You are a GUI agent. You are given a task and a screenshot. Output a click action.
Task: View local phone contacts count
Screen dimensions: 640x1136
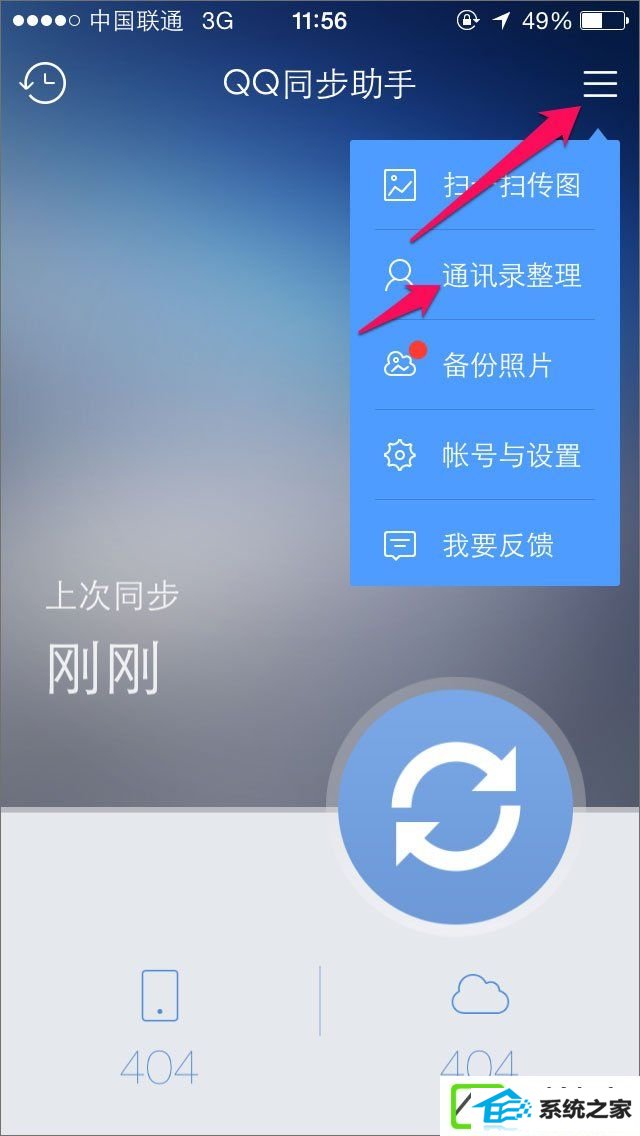(160, 1025)
